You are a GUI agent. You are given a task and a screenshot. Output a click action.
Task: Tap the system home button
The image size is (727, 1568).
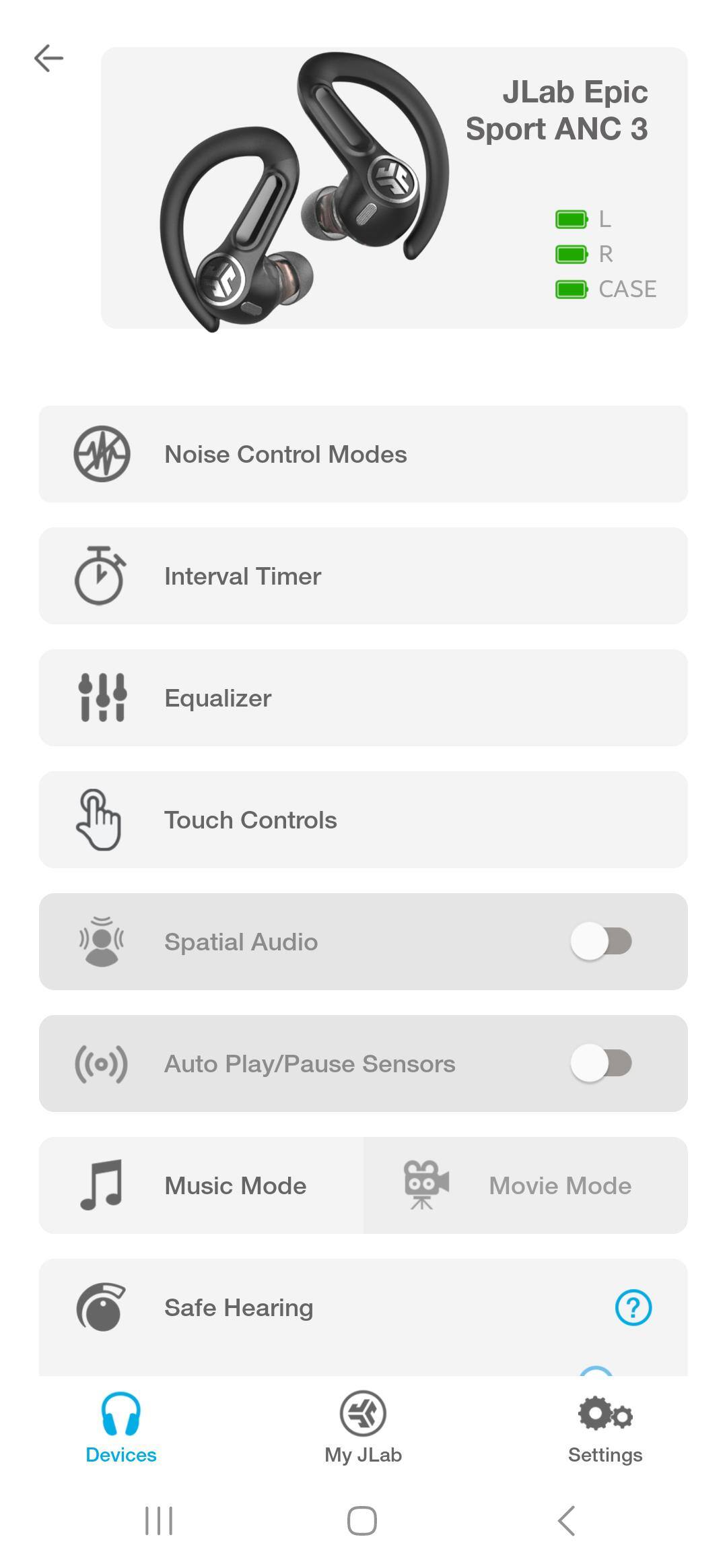point(362,1521)
